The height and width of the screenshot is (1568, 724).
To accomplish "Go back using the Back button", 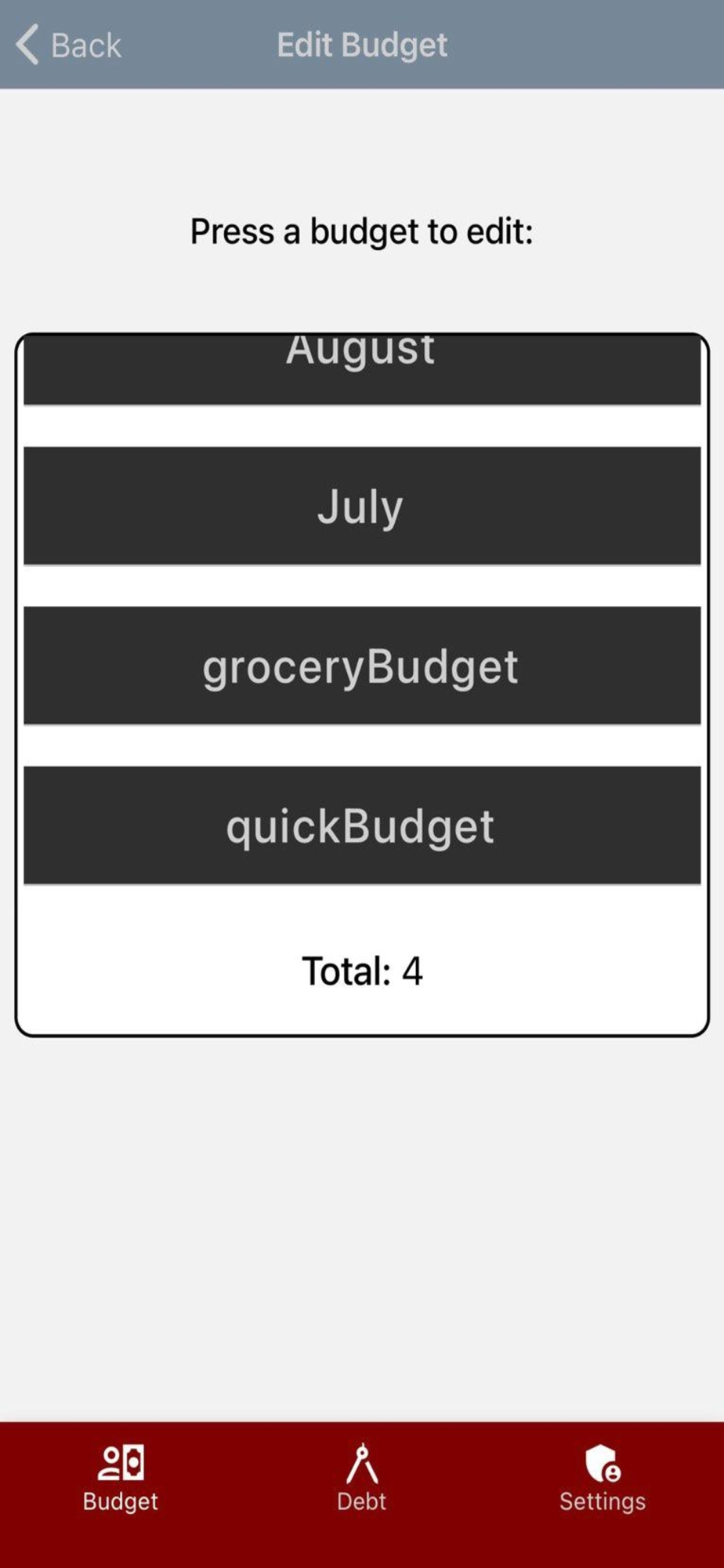I will [x=69, y=45].
